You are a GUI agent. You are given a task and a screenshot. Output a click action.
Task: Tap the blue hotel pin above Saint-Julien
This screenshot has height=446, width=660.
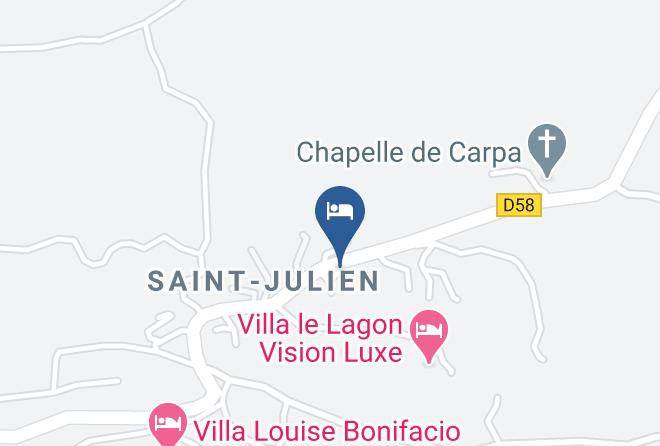[x=340, y=213]
